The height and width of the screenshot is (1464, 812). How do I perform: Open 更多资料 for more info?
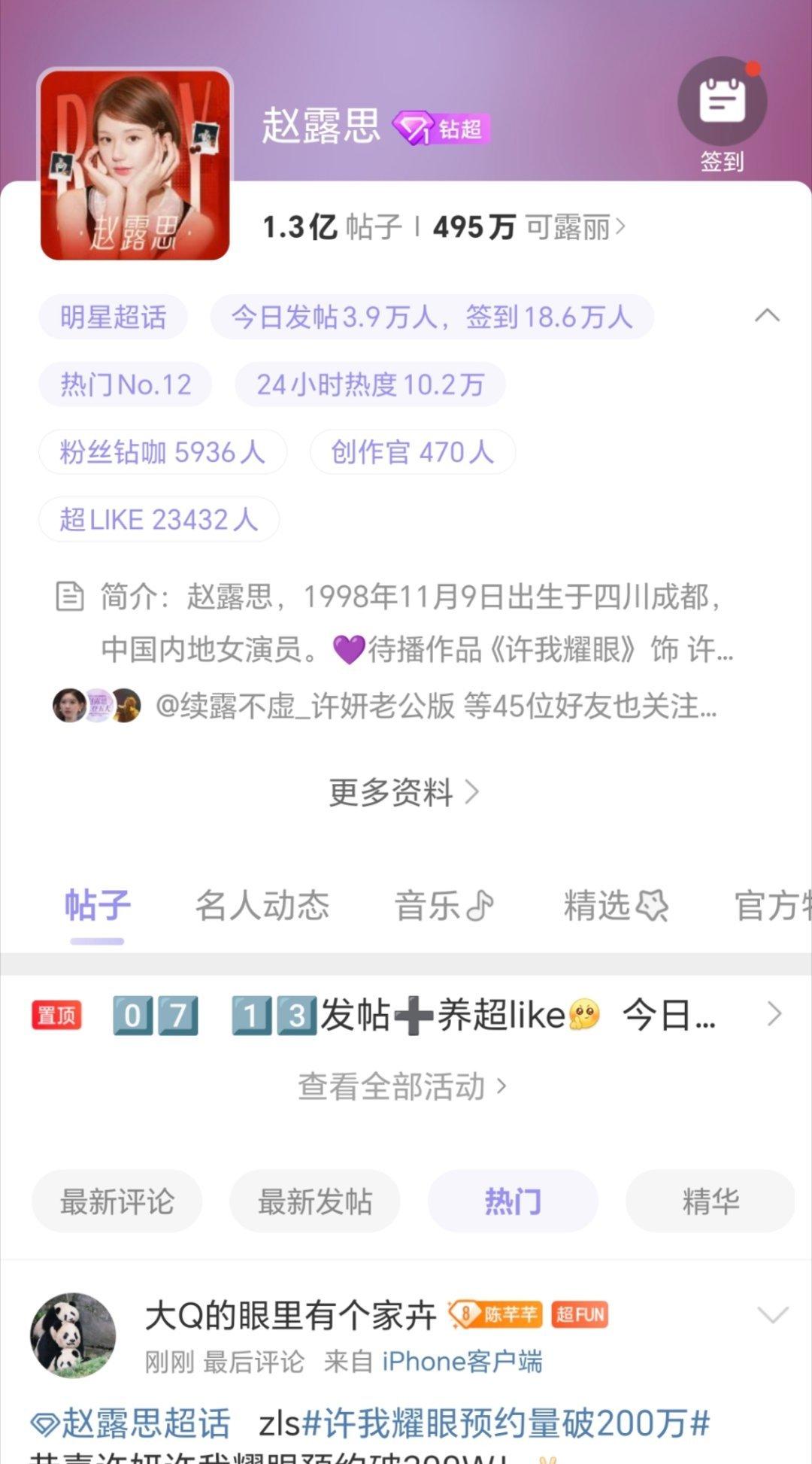[x=404, y=792]
